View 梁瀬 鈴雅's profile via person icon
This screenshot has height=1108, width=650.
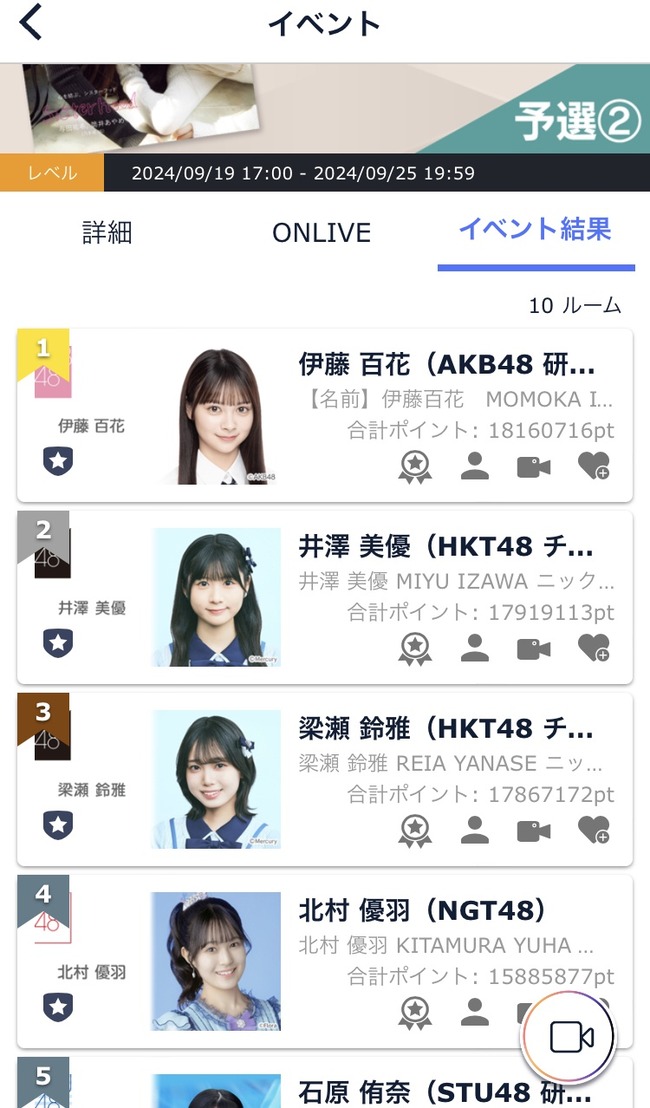pos(475,831)
